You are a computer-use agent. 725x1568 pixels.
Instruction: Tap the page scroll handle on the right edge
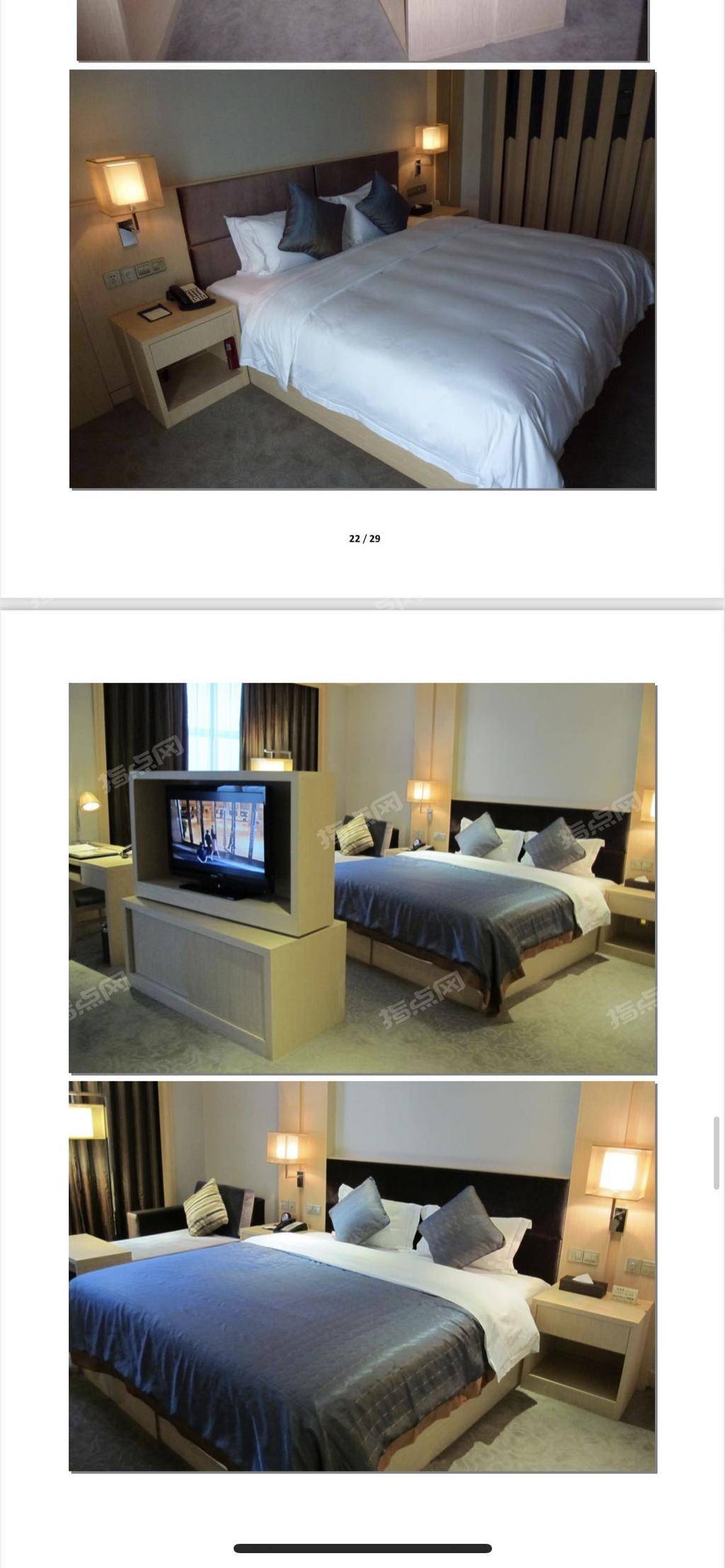pyautogui.click(x=717, y=1153)
